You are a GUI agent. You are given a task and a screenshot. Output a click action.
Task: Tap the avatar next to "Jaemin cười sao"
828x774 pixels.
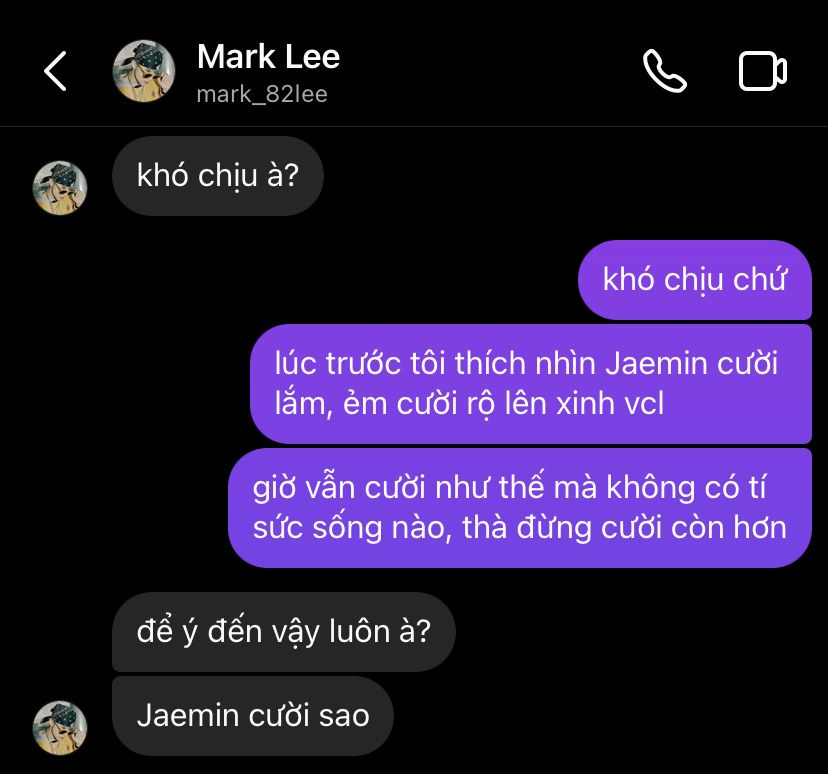(x=60, y=727)
